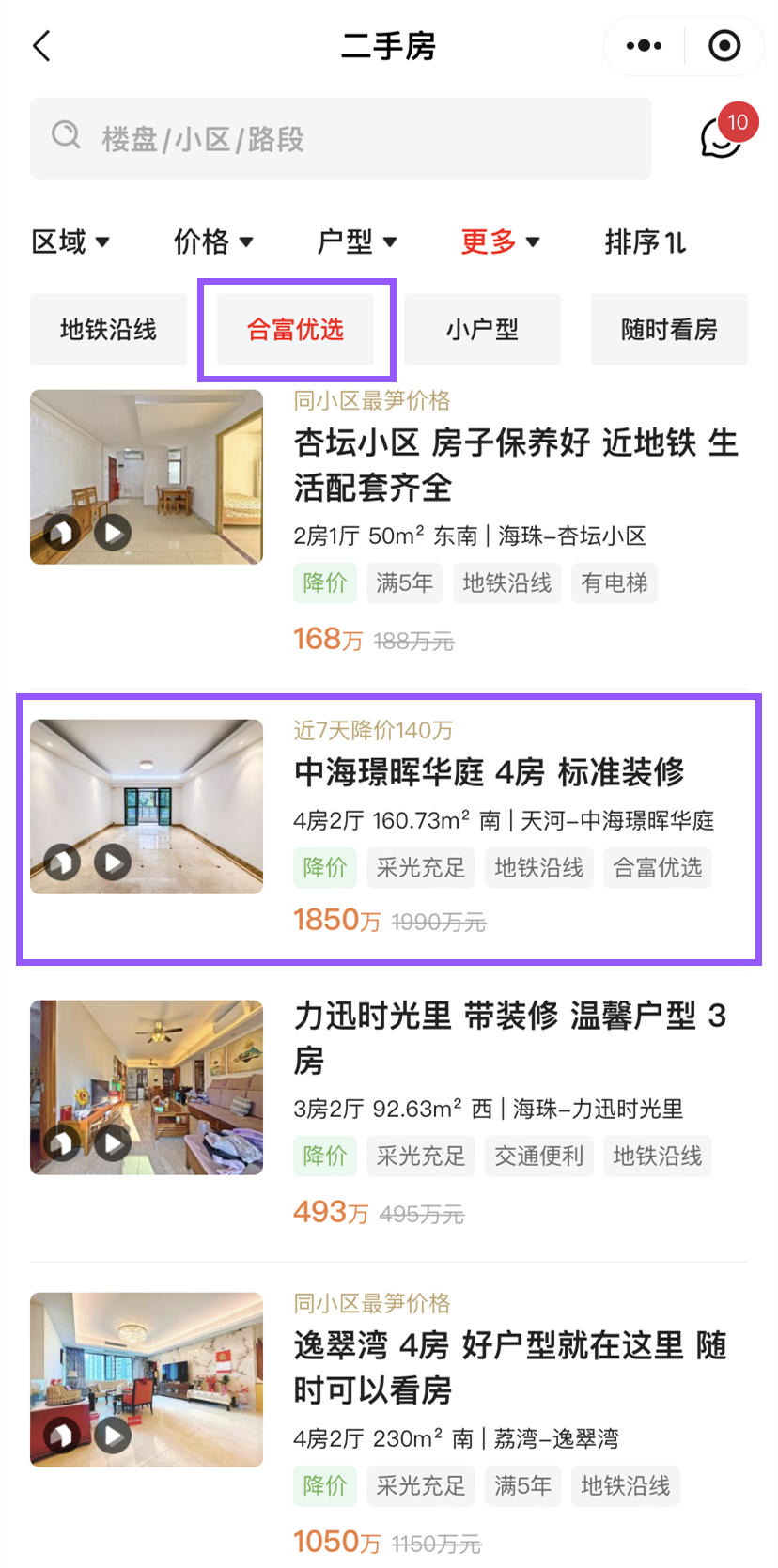Open the chat messages icon with badge 10

(x=719, y=139)
